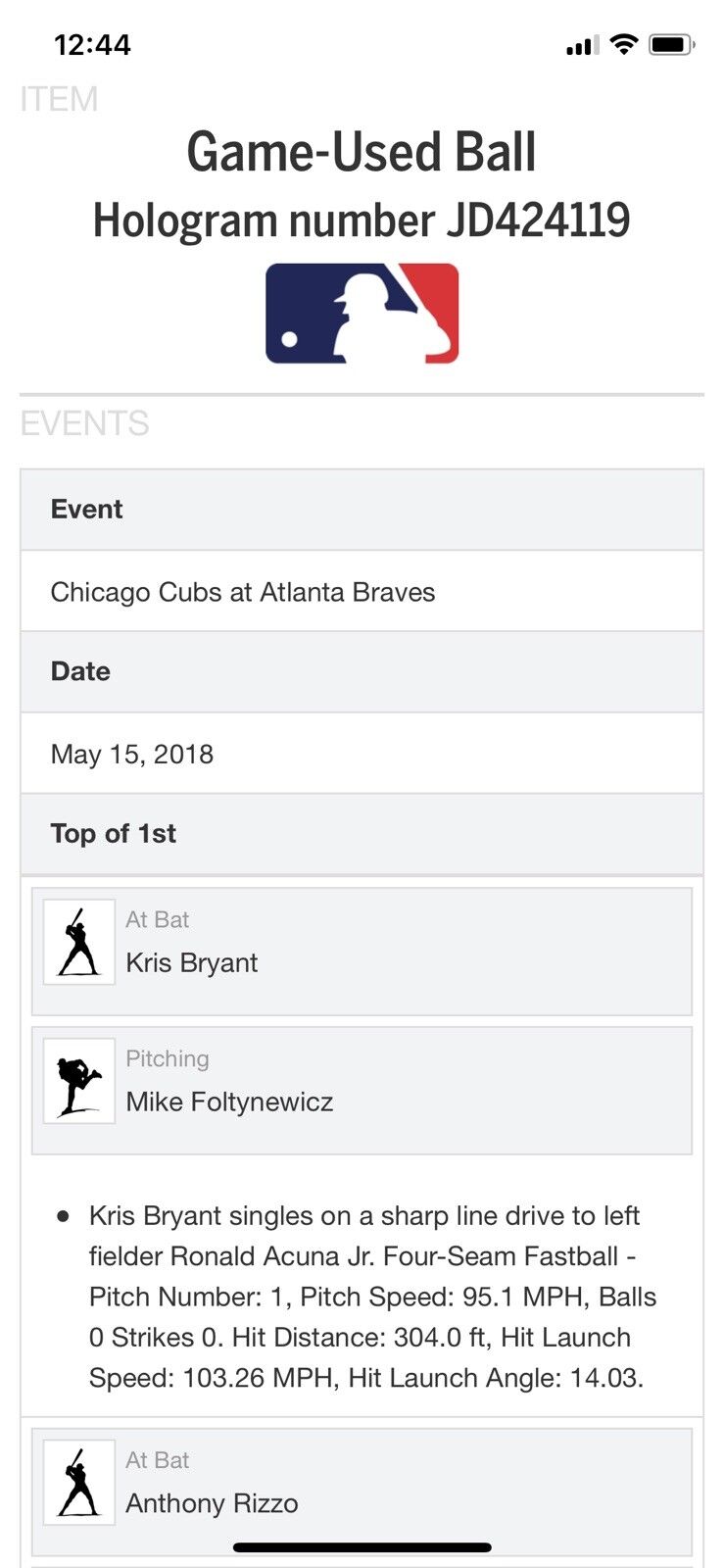Tap the pitcher icon beside Mike Foltynewicz
This screenshot has height=1568, width=724.
(x=78, y=1081)
